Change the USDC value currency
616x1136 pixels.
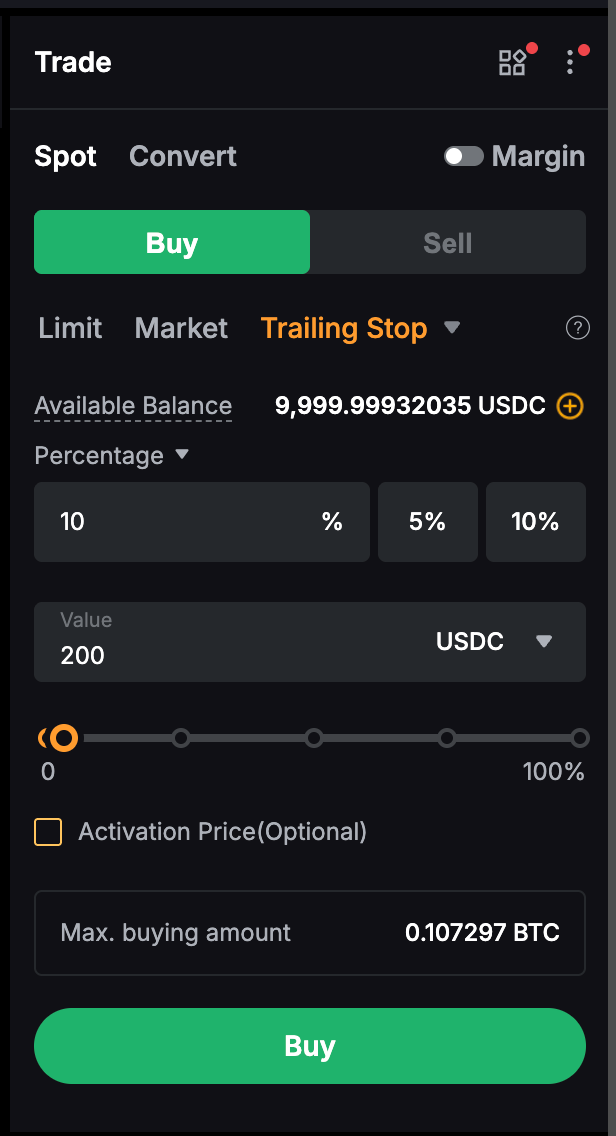coord(495,642)
